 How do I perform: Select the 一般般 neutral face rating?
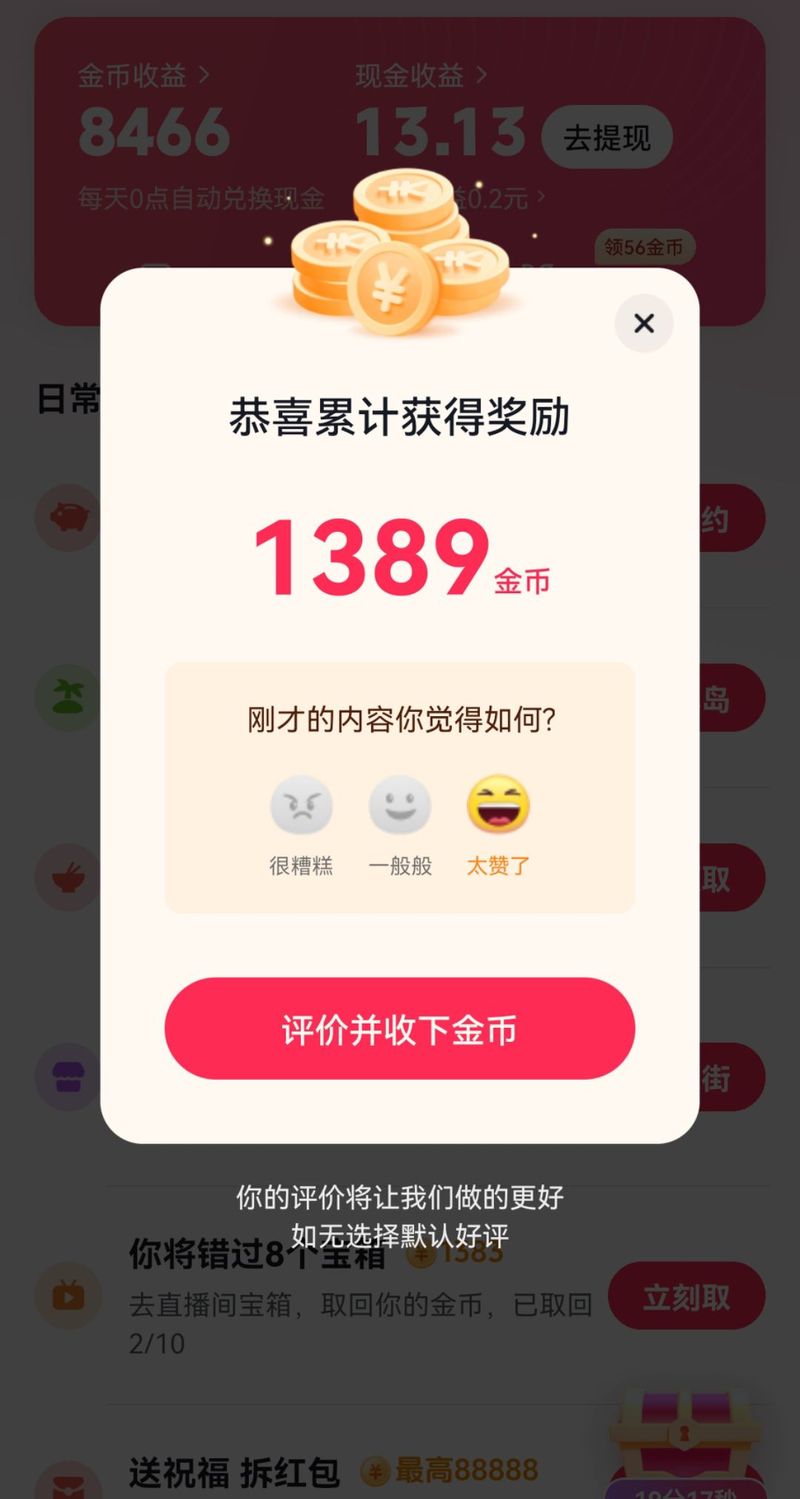(x=400, y=806)
